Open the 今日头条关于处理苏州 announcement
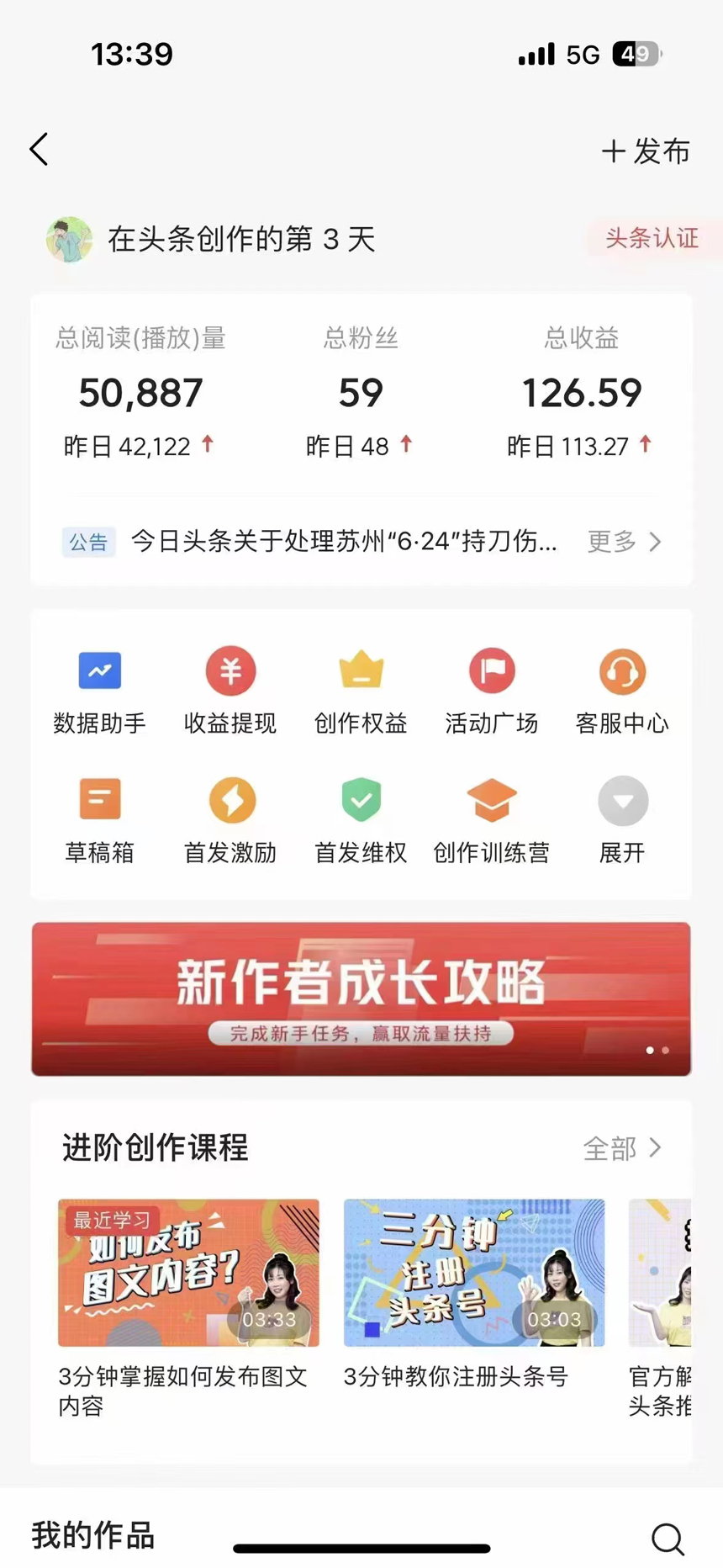Viewport: 723px width, 1568px height. (x=343, y=542)
